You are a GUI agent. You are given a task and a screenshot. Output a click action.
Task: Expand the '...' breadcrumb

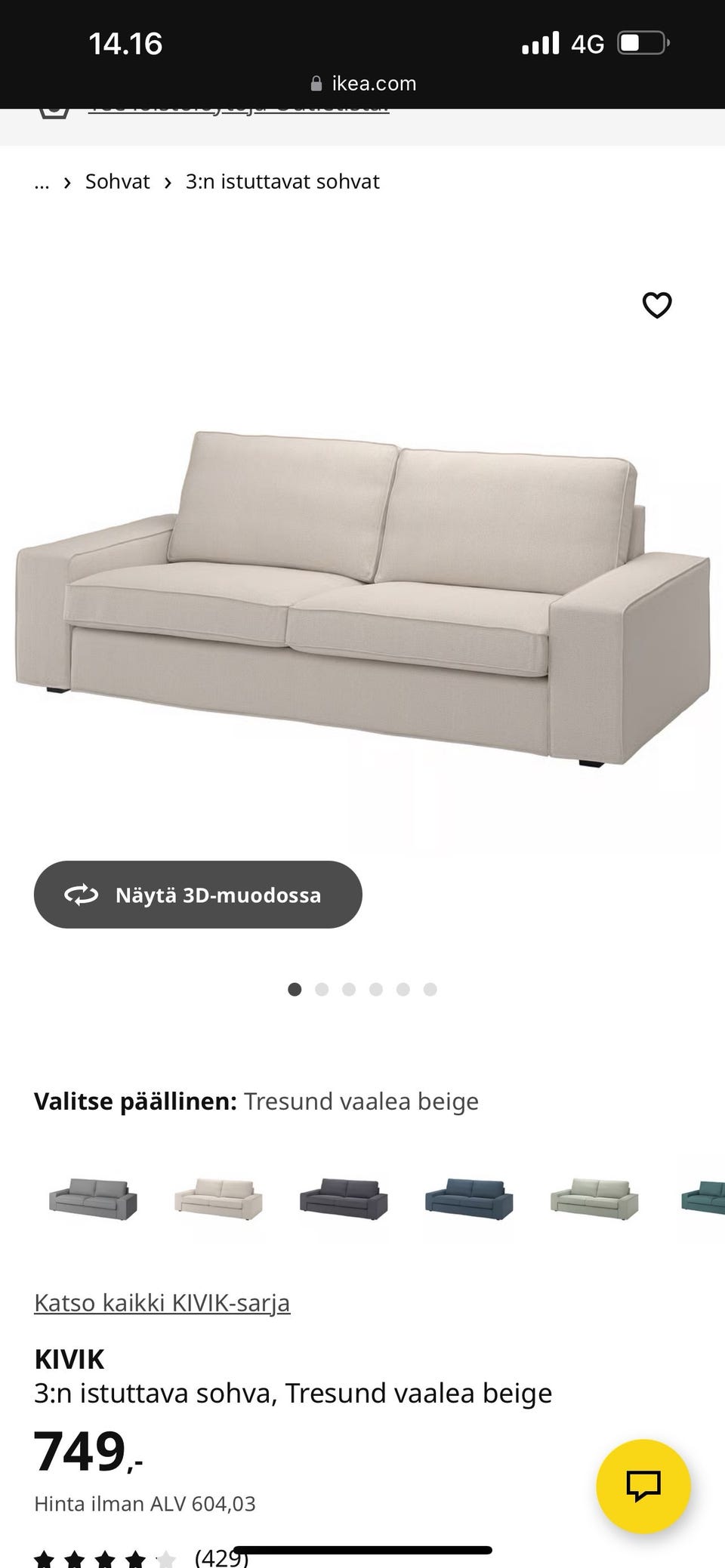tap(42, 181)
